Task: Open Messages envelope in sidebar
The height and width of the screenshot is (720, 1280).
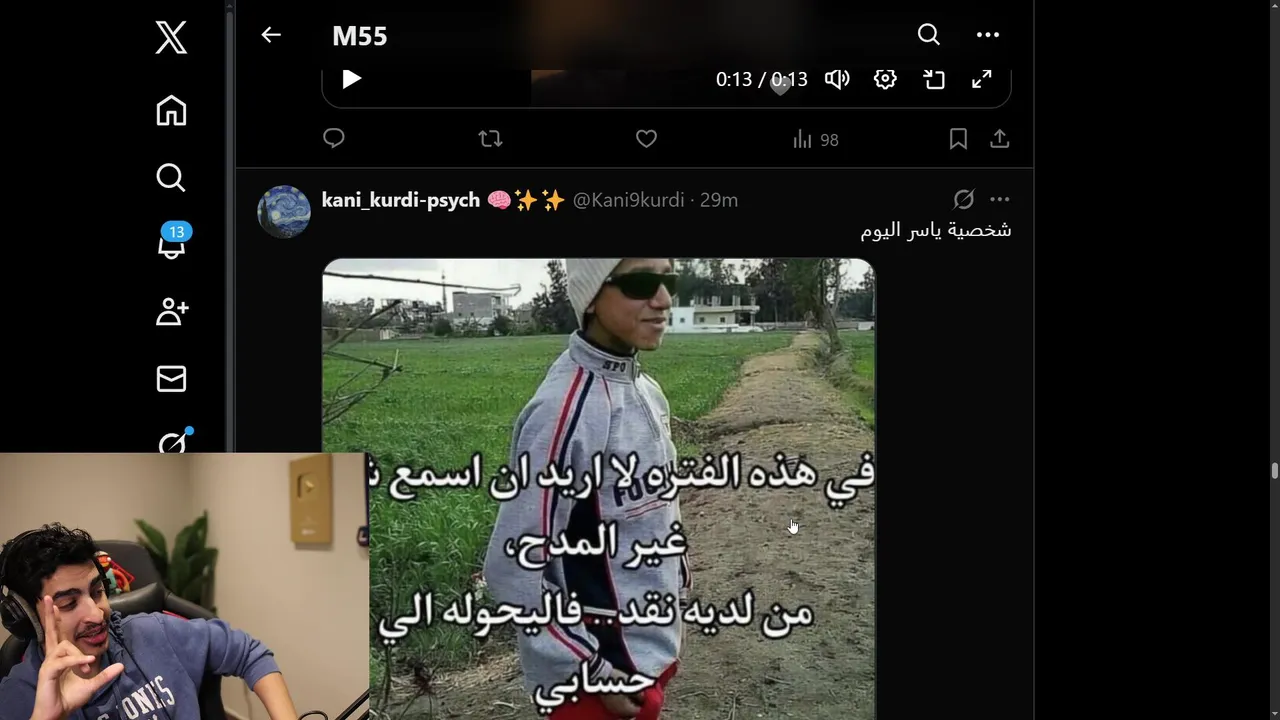Action: click(171, 378)
